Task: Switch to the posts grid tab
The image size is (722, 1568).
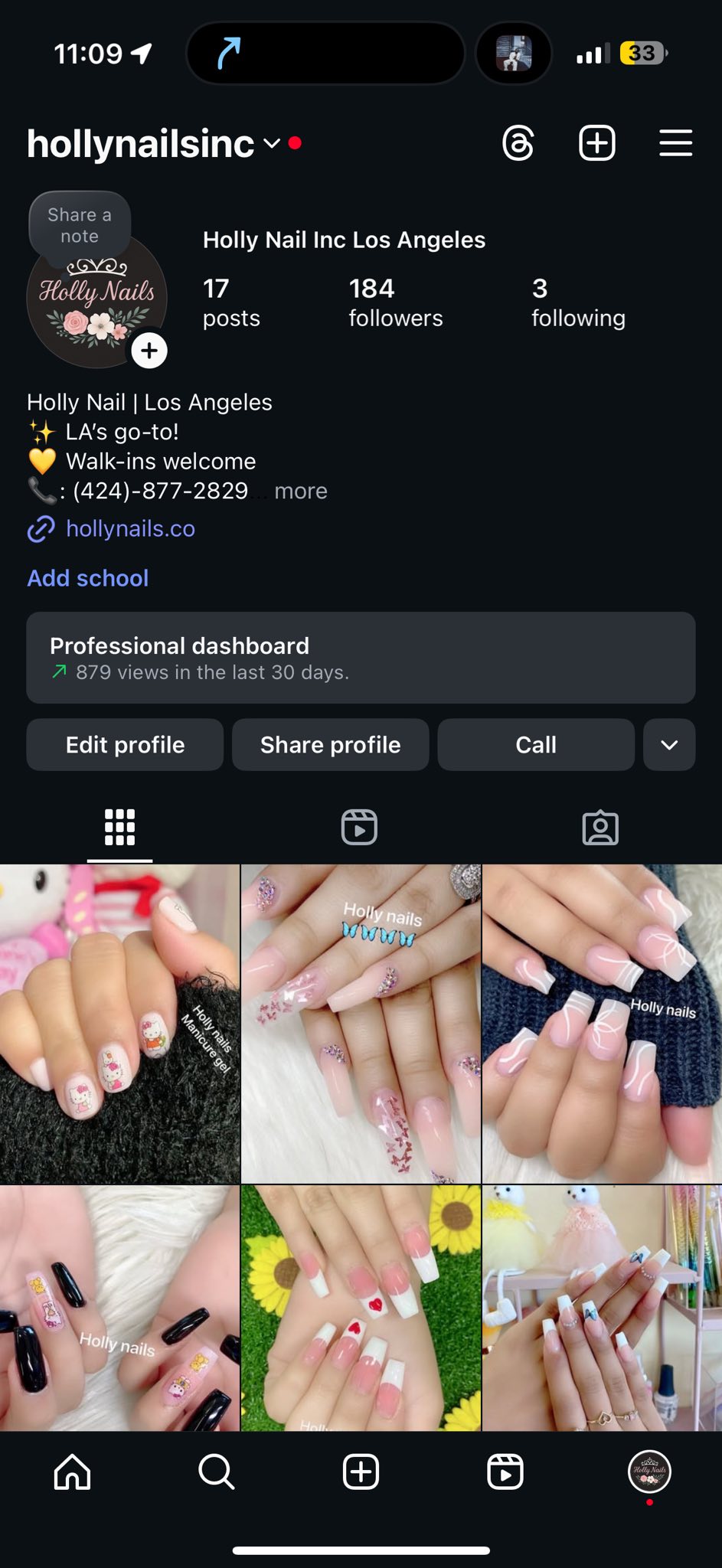Action: pyautogui.click(x=119, y=827)
